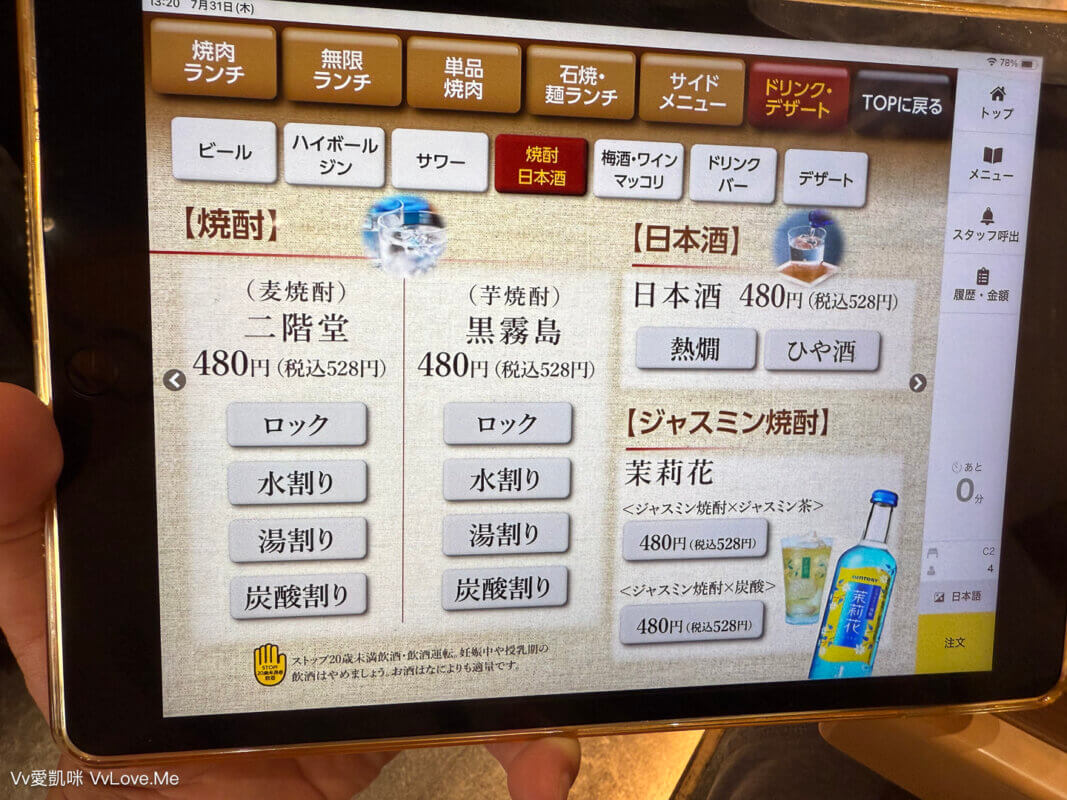
Task: Order 日本酒 as 熱燗
Action: click(x=696, y=349)
